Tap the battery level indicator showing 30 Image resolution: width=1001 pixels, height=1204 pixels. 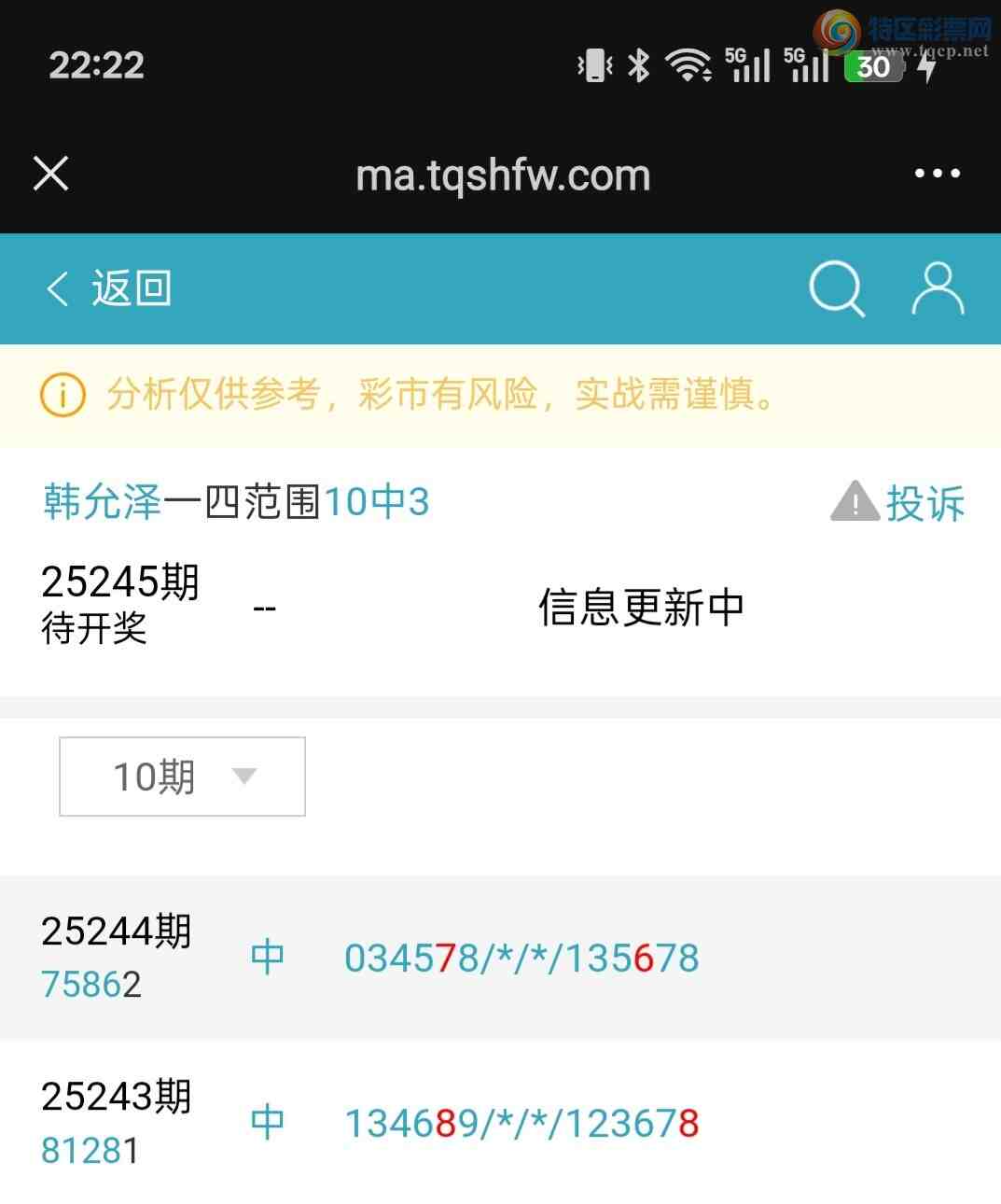[x=872, y=65]
